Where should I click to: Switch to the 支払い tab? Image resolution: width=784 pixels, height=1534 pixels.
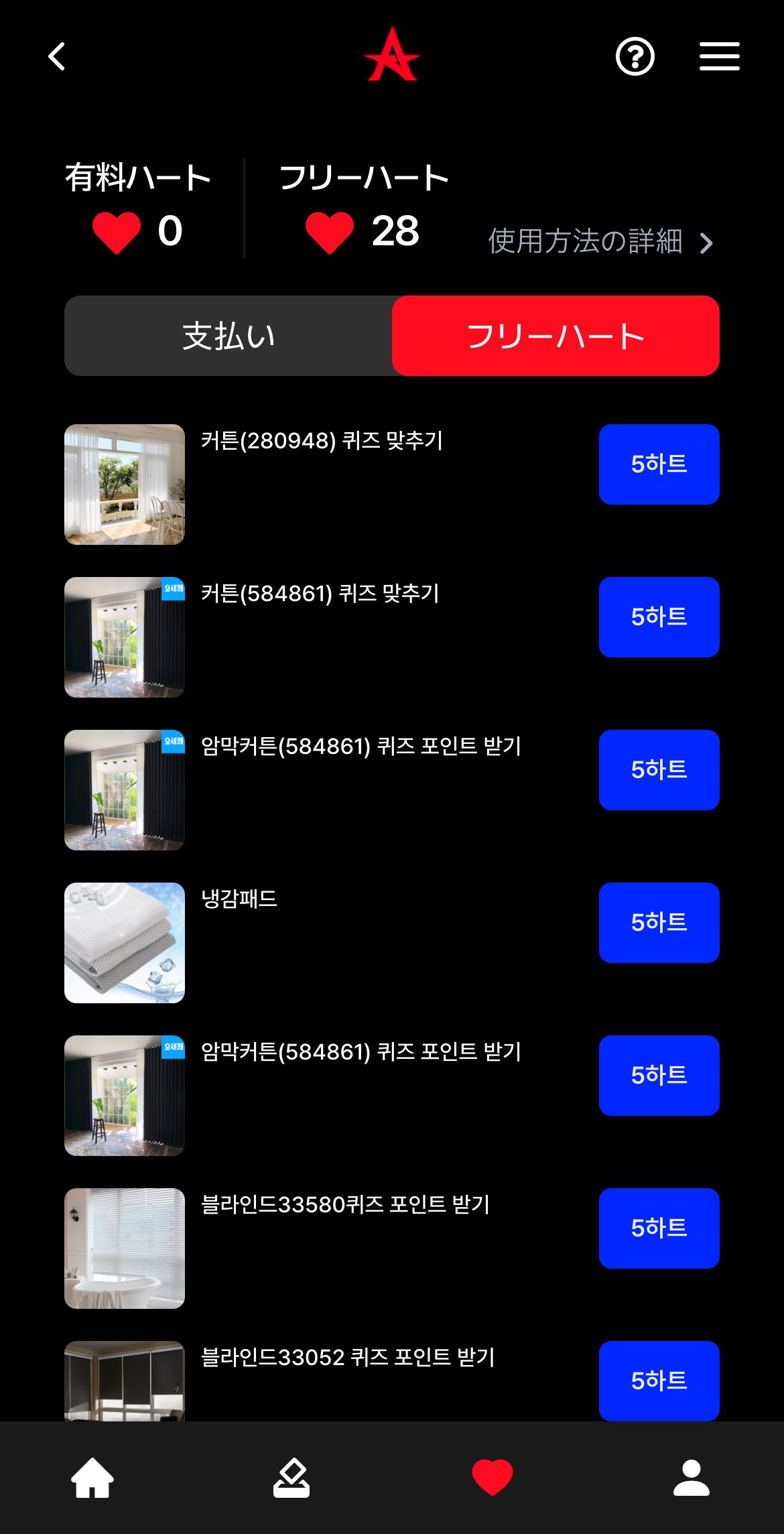(x=228, y=335)
